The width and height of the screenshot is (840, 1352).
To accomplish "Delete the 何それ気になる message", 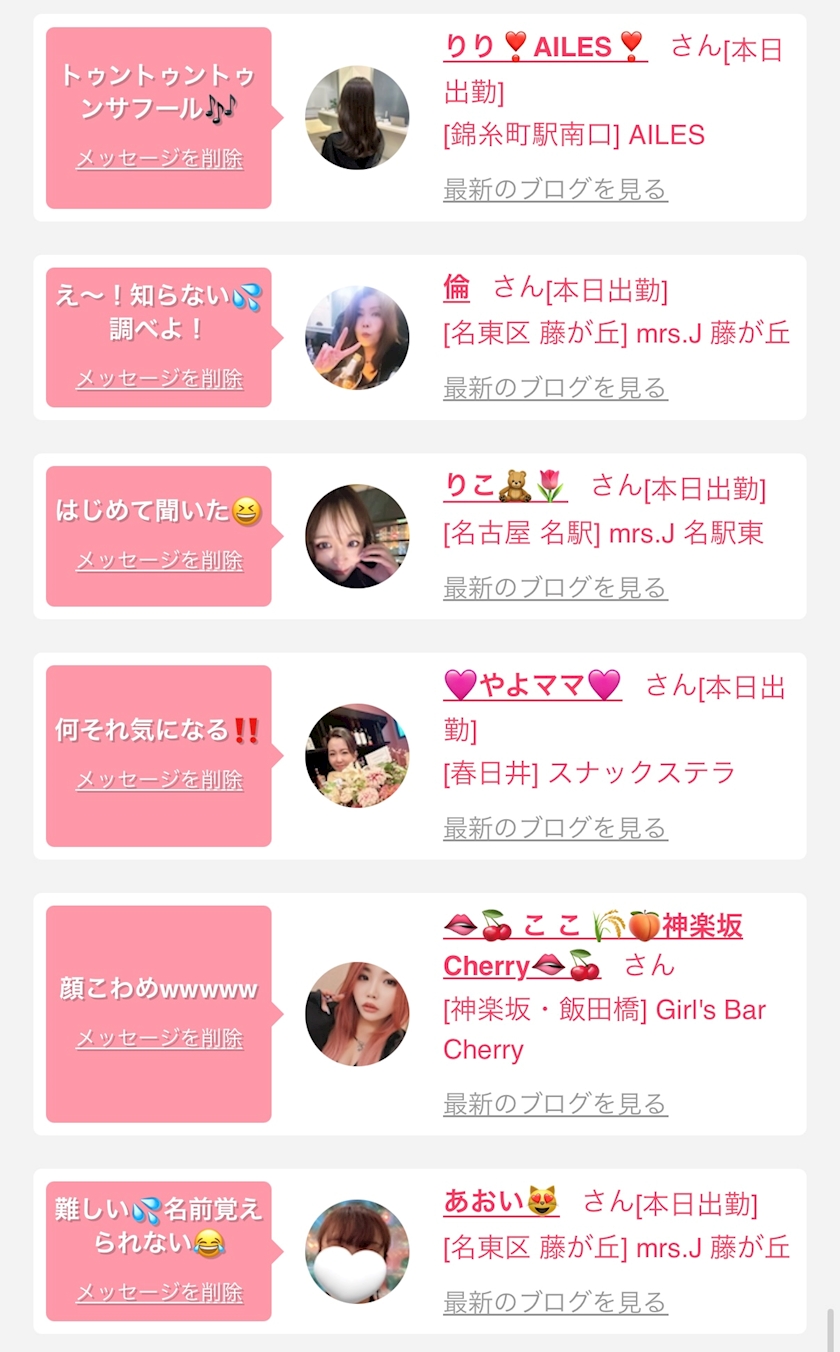I will coord(159,779).
